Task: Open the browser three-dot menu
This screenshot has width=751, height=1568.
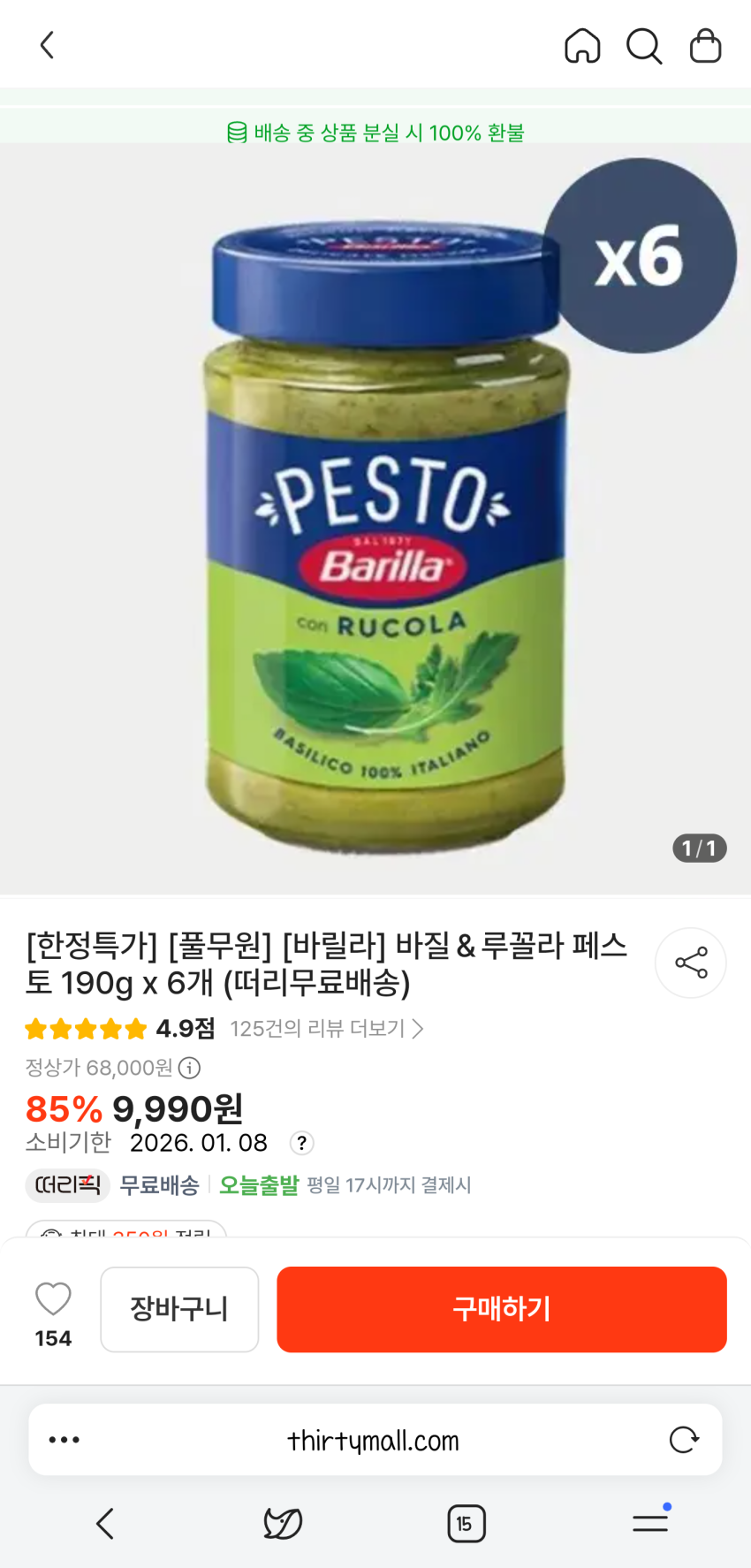Action: click(x=64, y=1440)
